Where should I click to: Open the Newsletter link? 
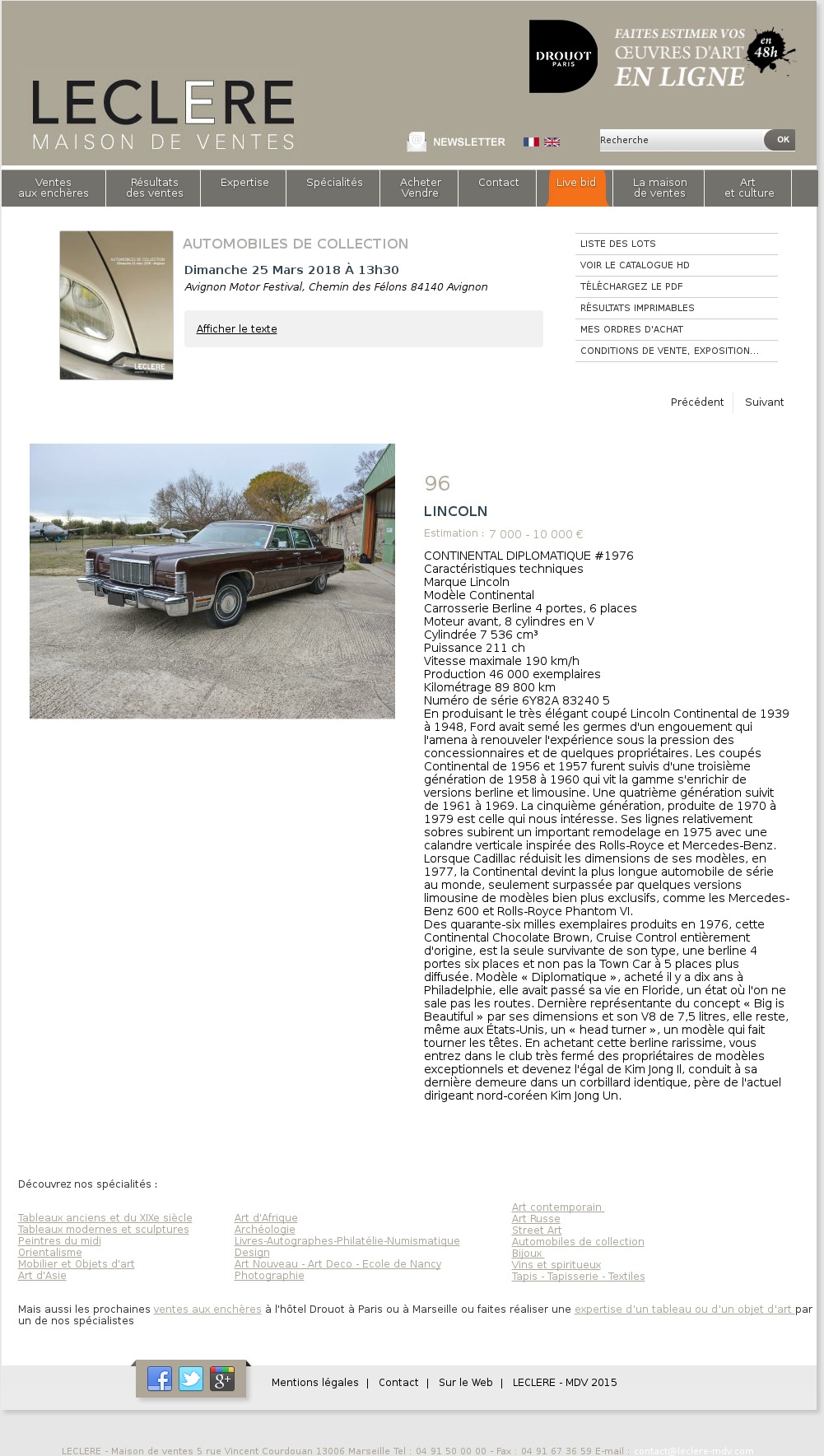click(468, 142)
